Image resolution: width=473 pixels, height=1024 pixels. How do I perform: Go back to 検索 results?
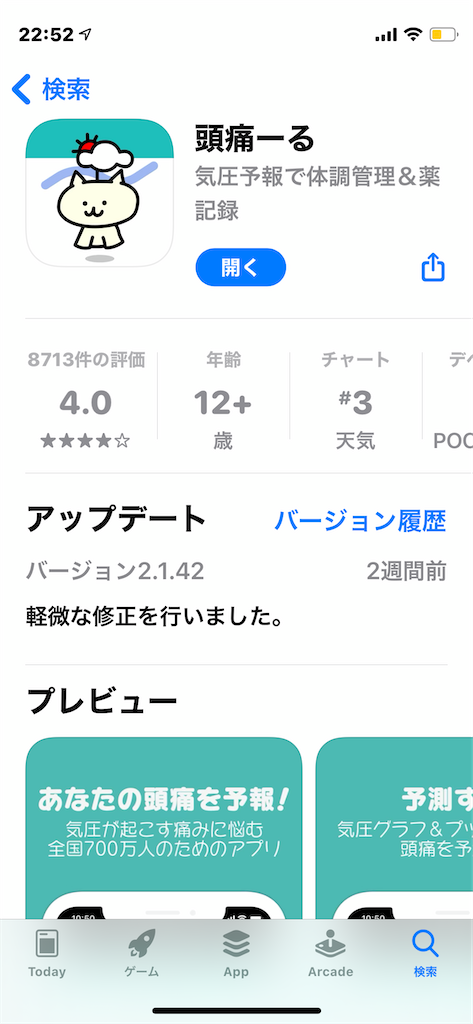(51, 89)
